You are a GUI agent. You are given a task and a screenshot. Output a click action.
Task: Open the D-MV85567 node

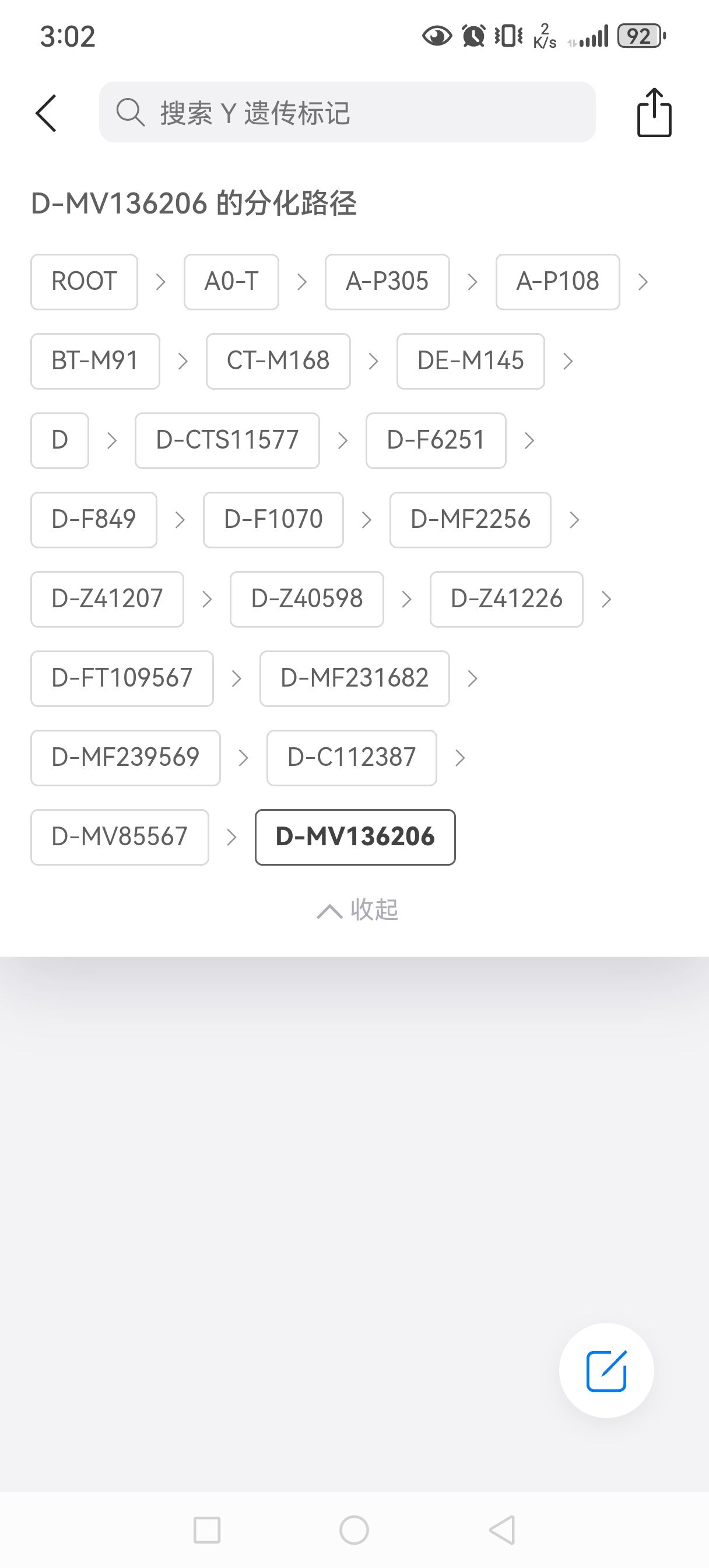[x=120, y=837]
